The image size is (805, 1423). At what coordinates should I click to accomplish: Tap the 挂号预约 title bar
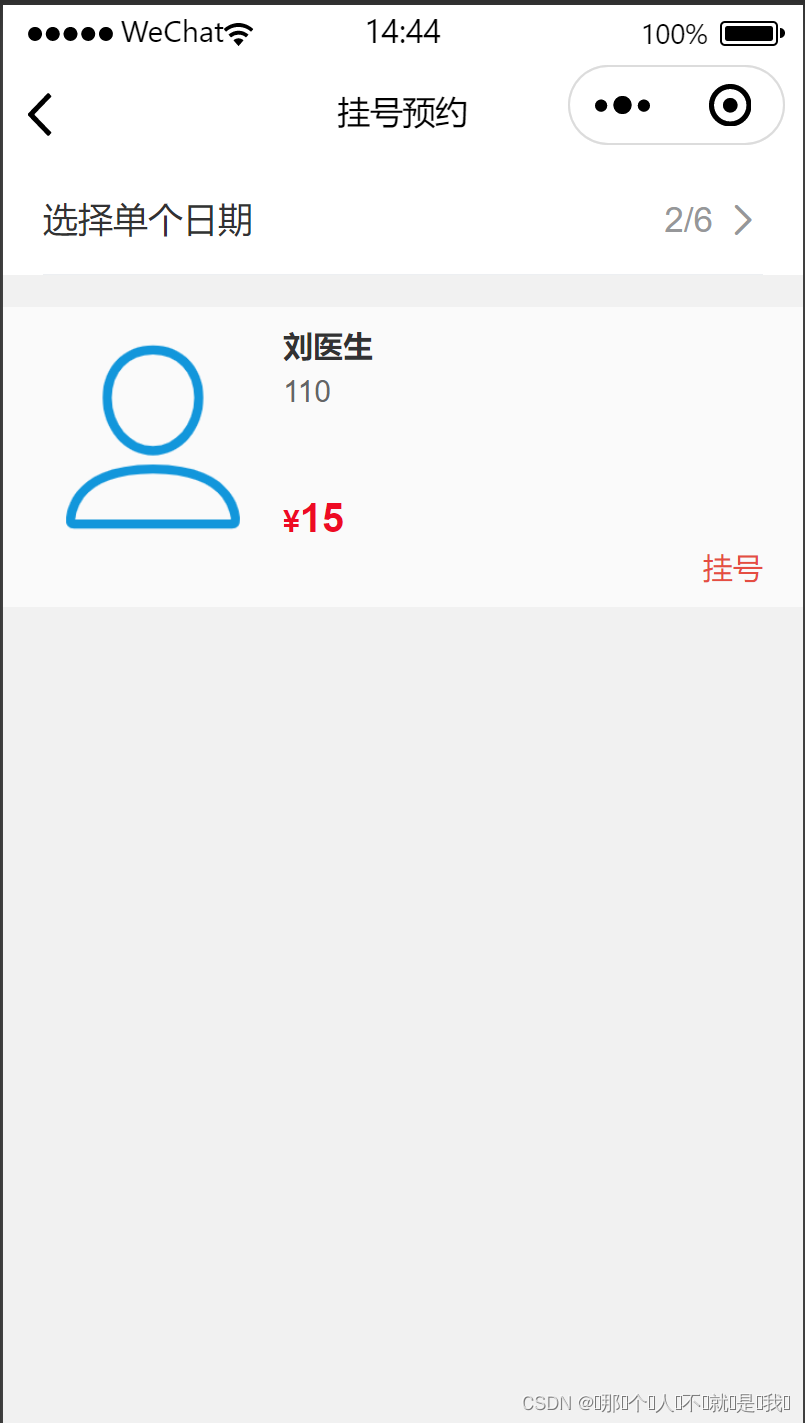tap(402, 113)
